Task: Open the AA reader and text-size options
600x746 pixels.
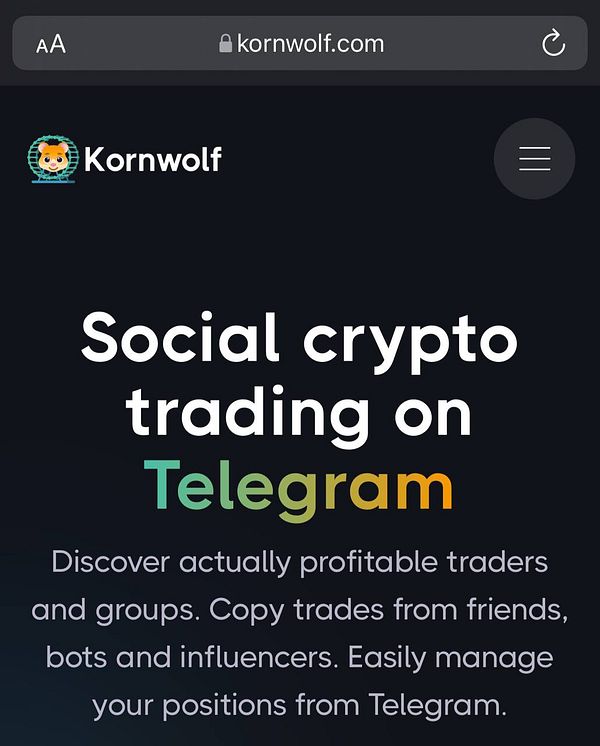Action: (50, 44)
